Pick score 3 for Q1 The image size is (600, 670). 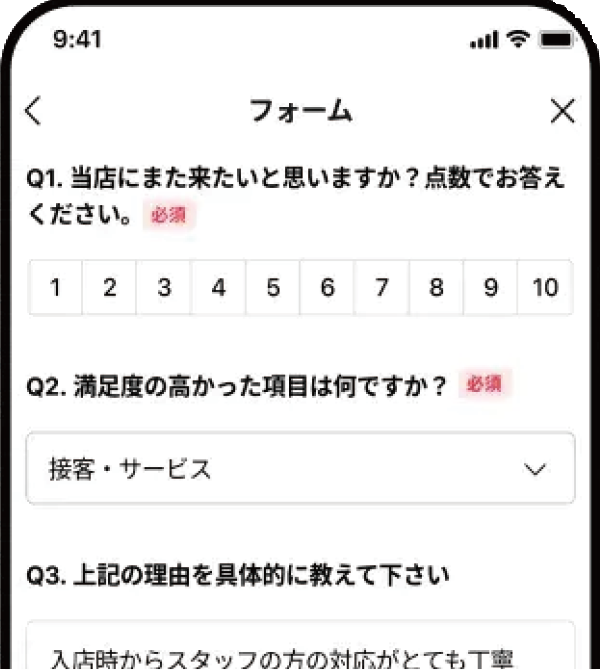164,288
